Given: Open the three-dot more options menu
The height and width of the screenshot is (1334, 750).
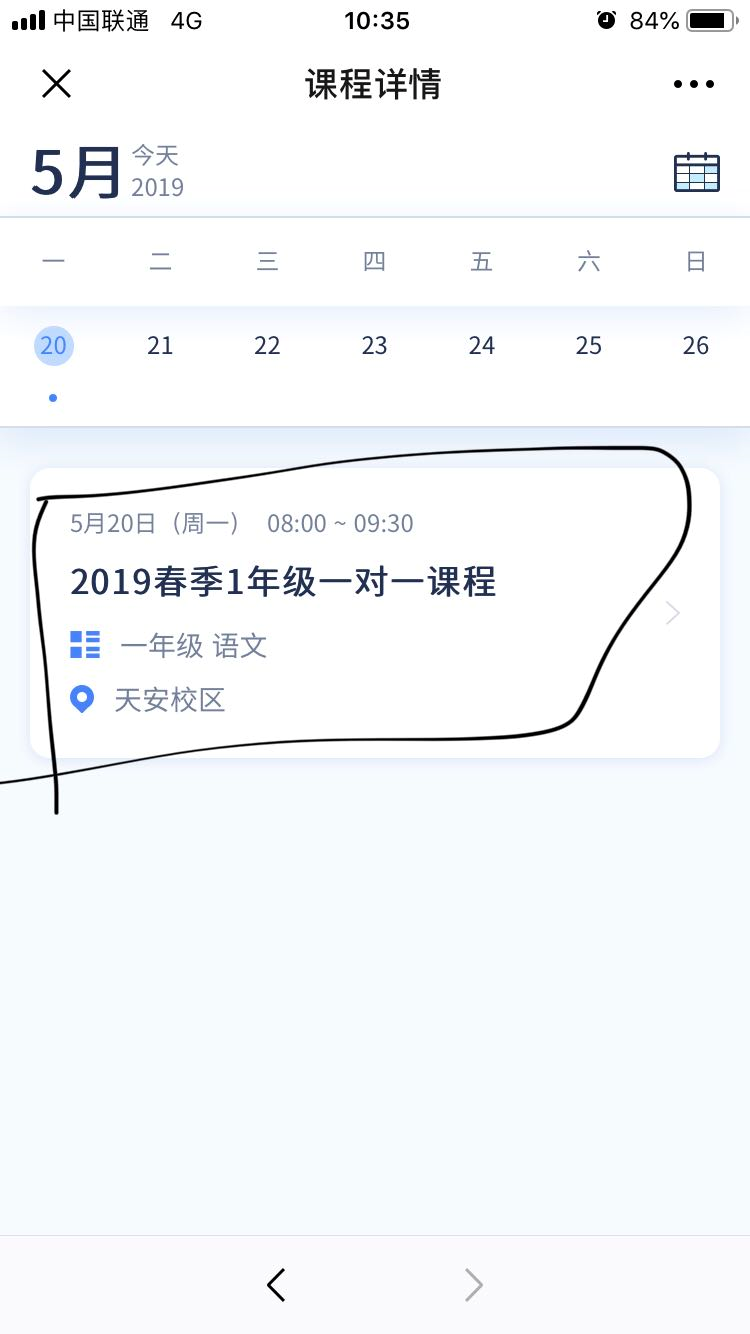Looking at the screenshot, I should pyautogui.click(x=694, y=85).
